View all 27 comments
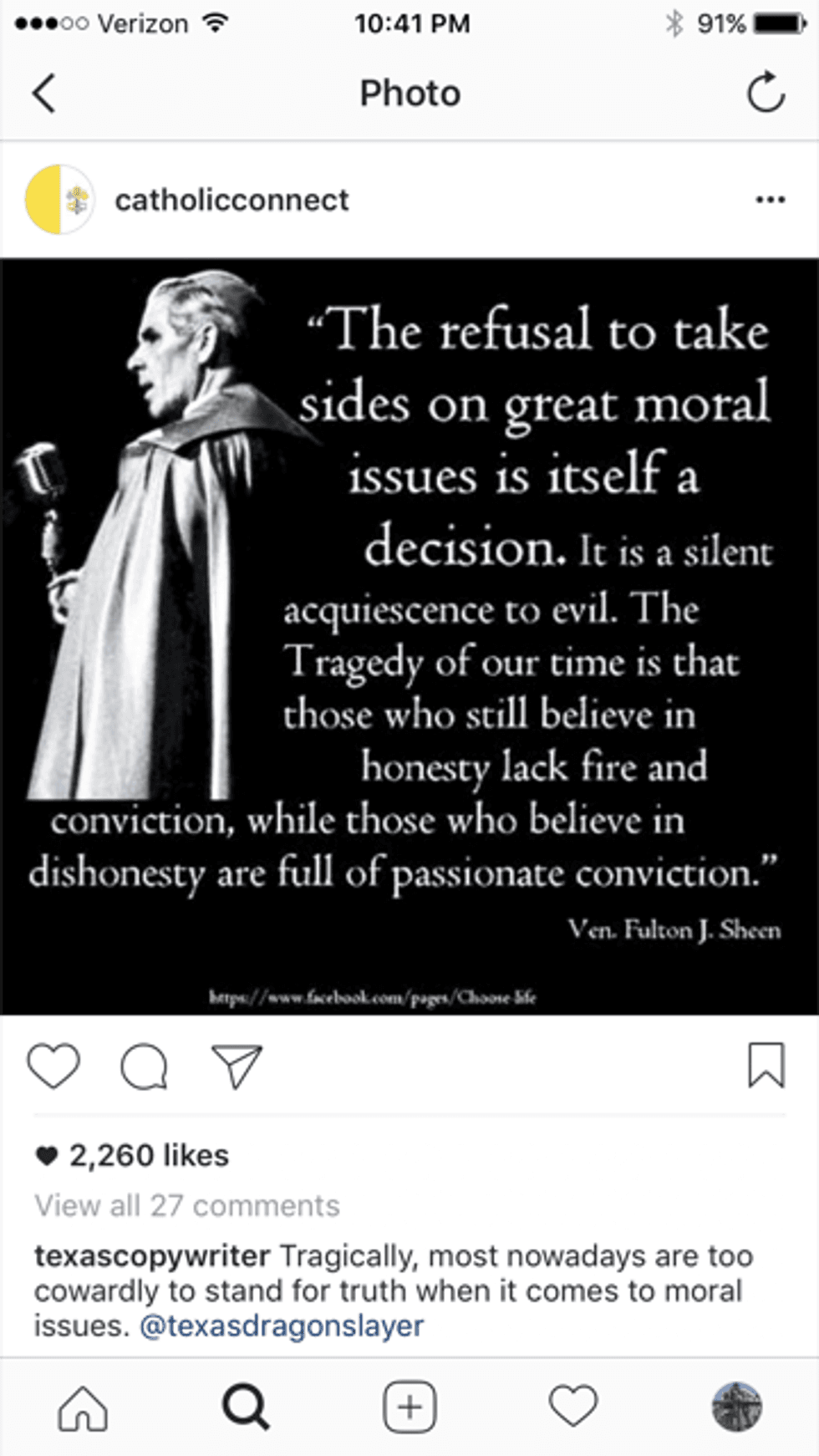 click(187, 1205)
